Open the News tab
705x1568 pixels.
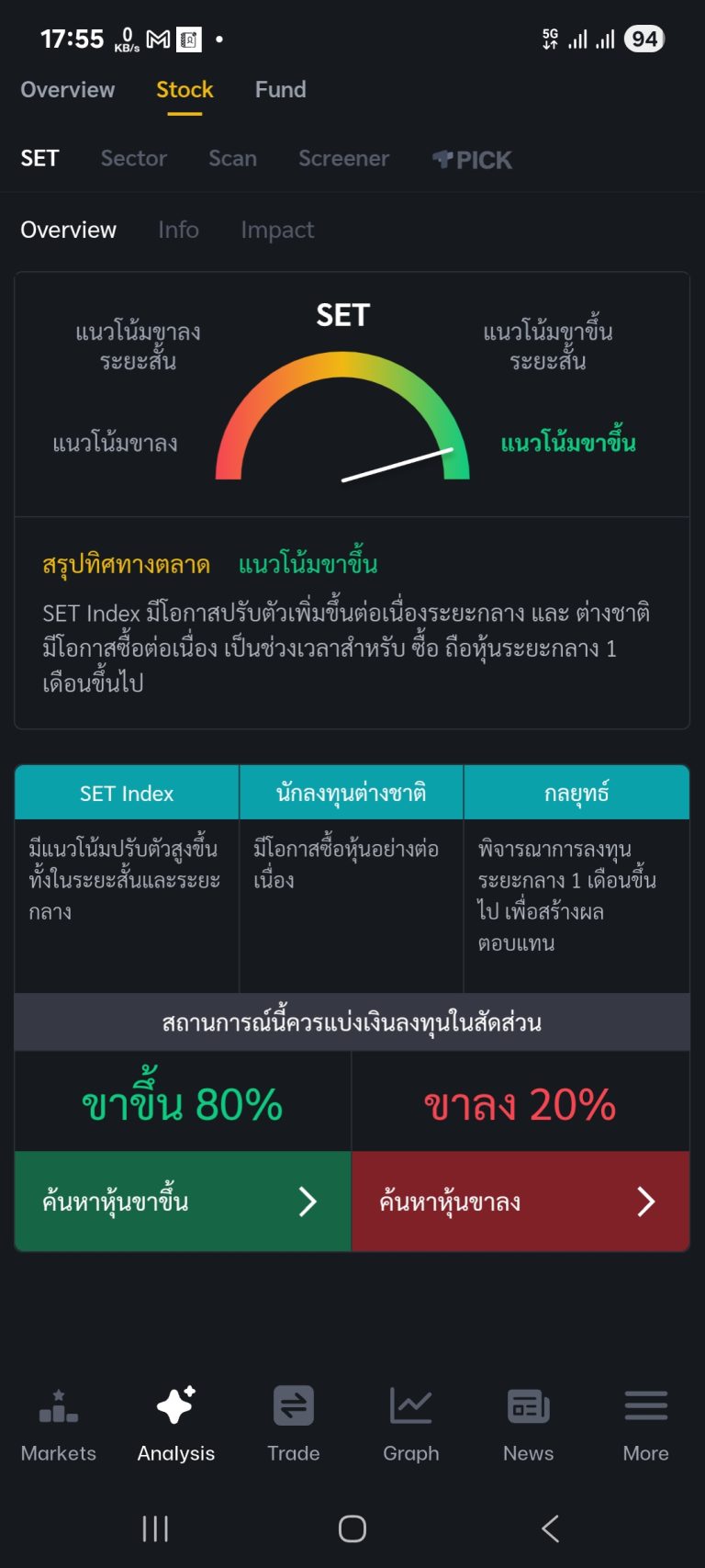pos(529,1424)
